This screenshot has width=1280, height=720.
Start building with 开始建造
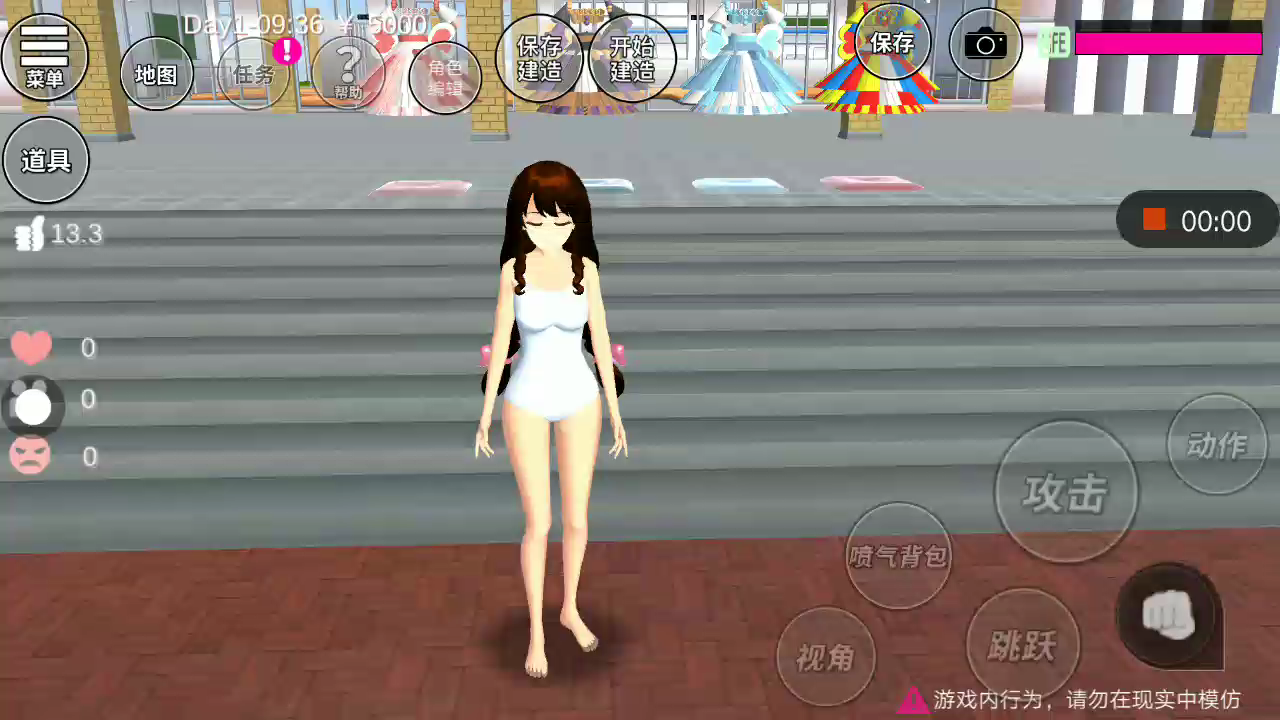(632, 58)
